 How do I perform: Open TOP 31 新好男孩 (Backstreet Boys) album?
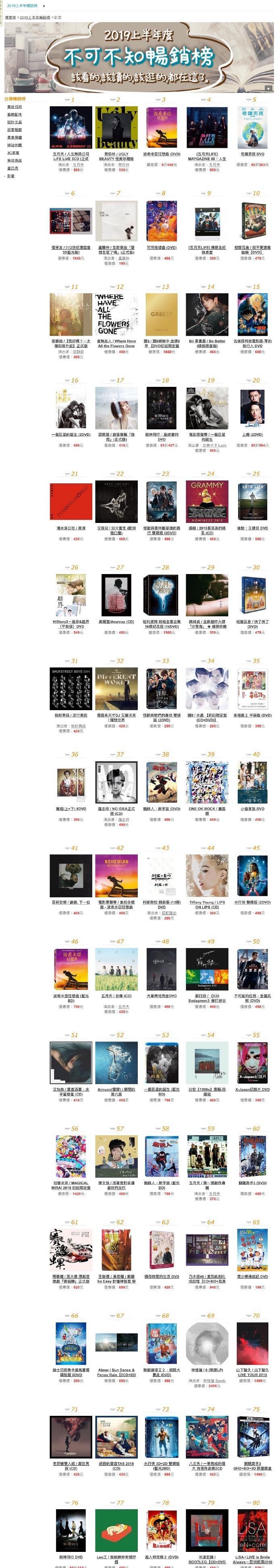point(71,688)
